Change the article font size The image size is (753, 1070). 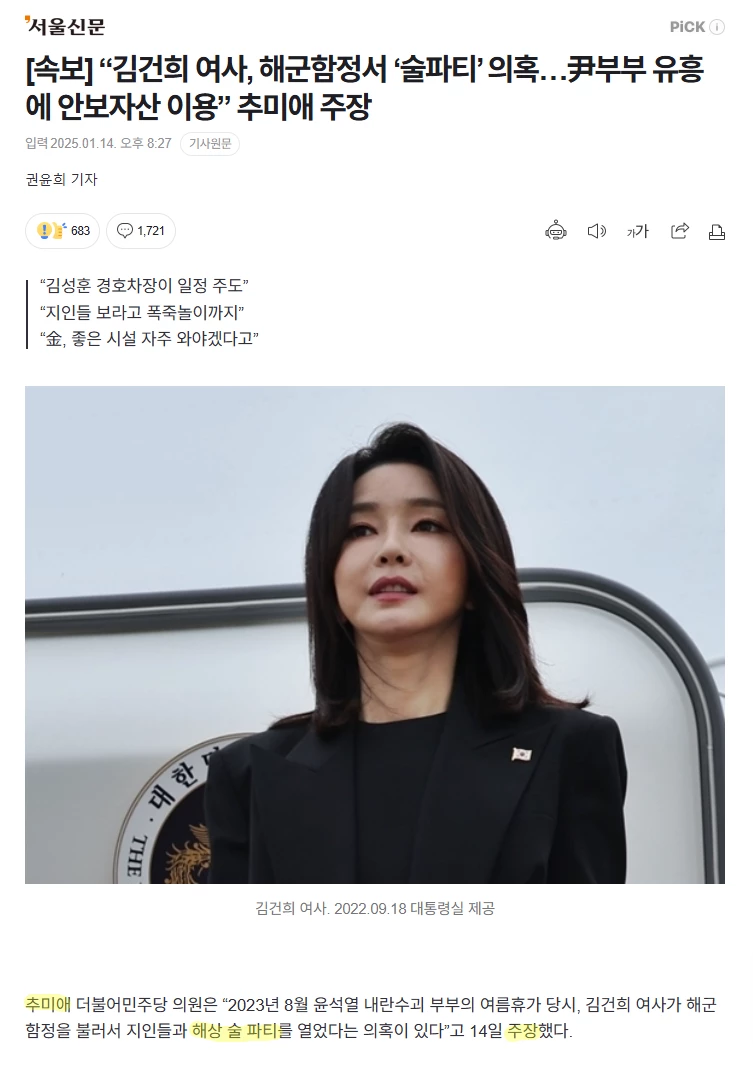[x=638, y=231]
